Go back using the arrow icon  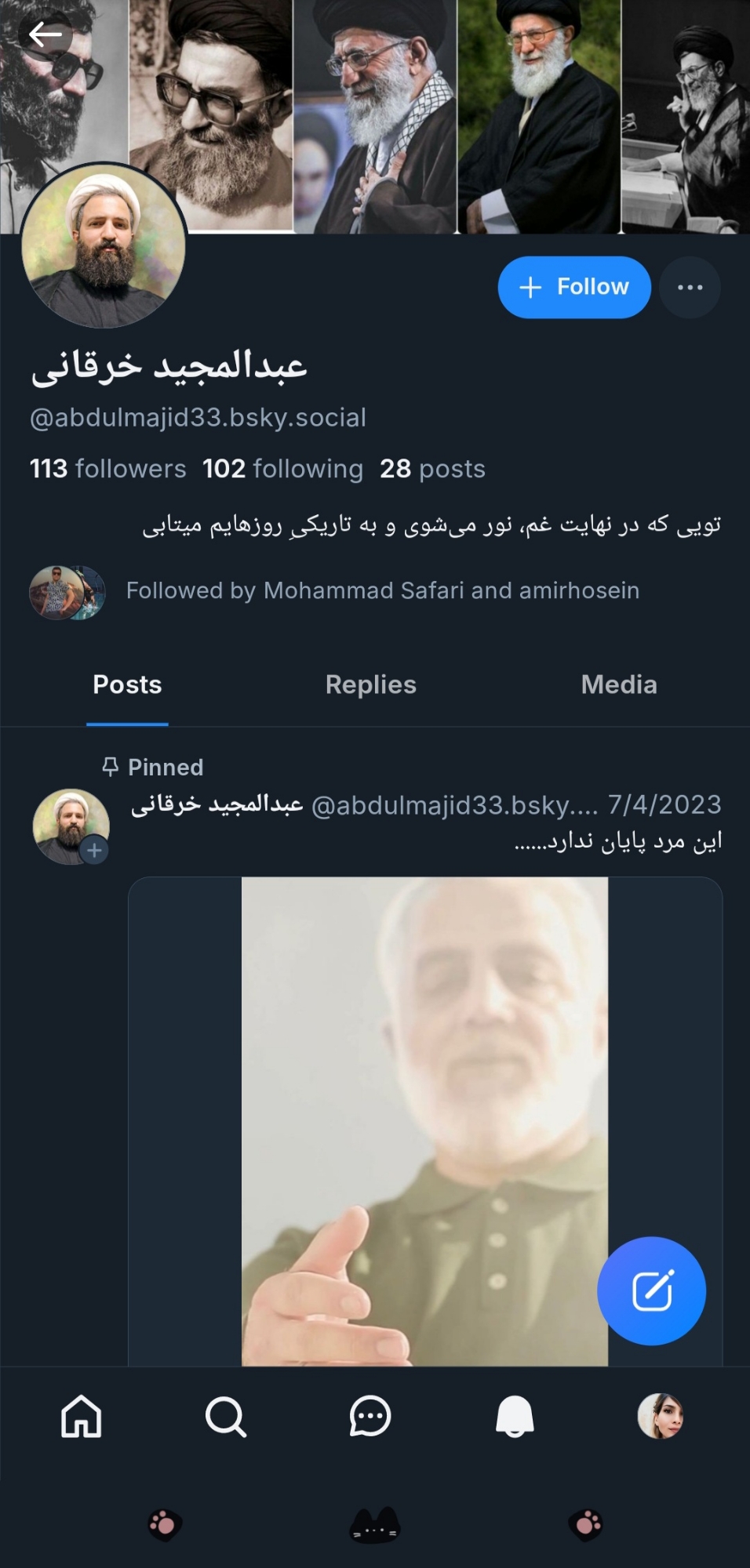click(x=45, y=34)
